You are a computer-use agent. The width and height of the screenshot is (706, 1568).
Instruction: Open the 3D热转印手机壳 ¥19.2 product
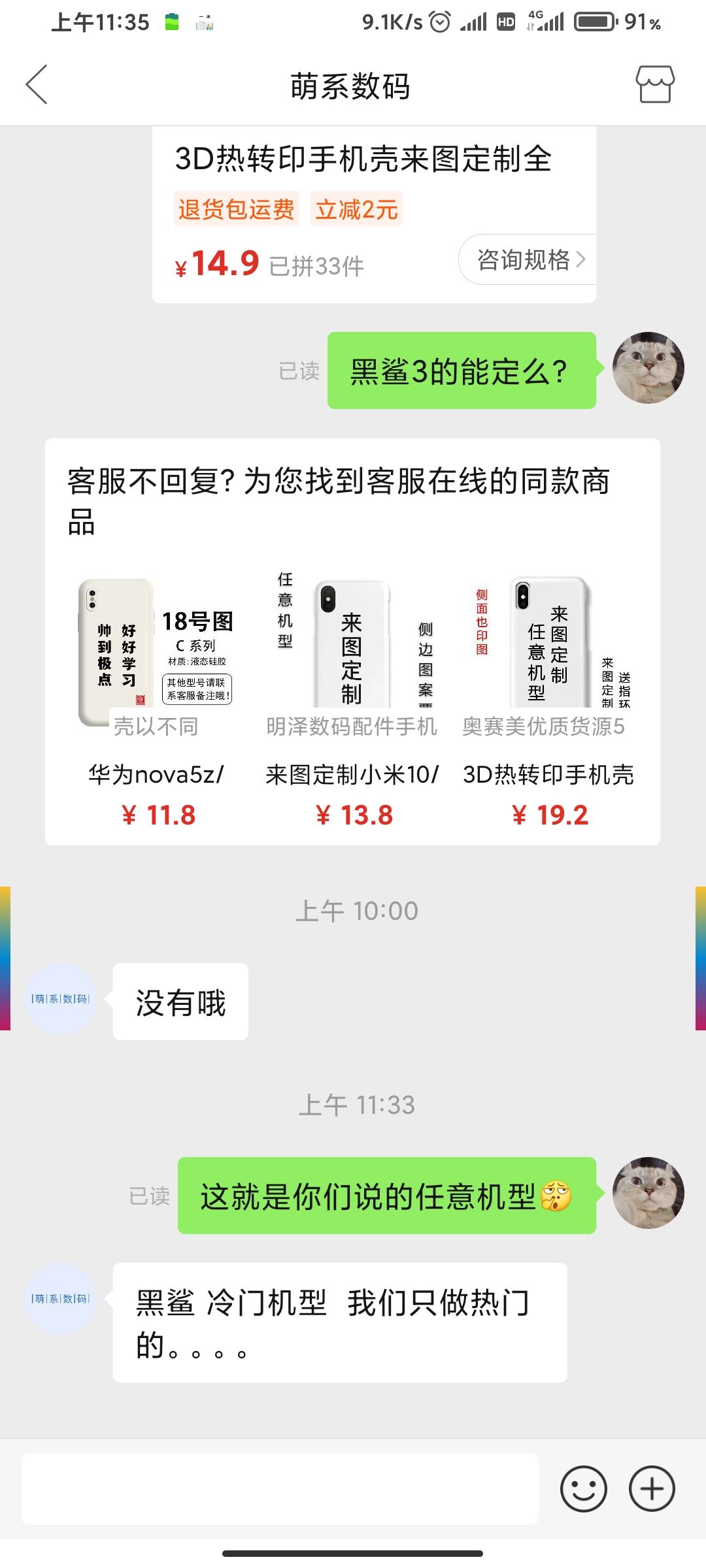pos(548,702)
